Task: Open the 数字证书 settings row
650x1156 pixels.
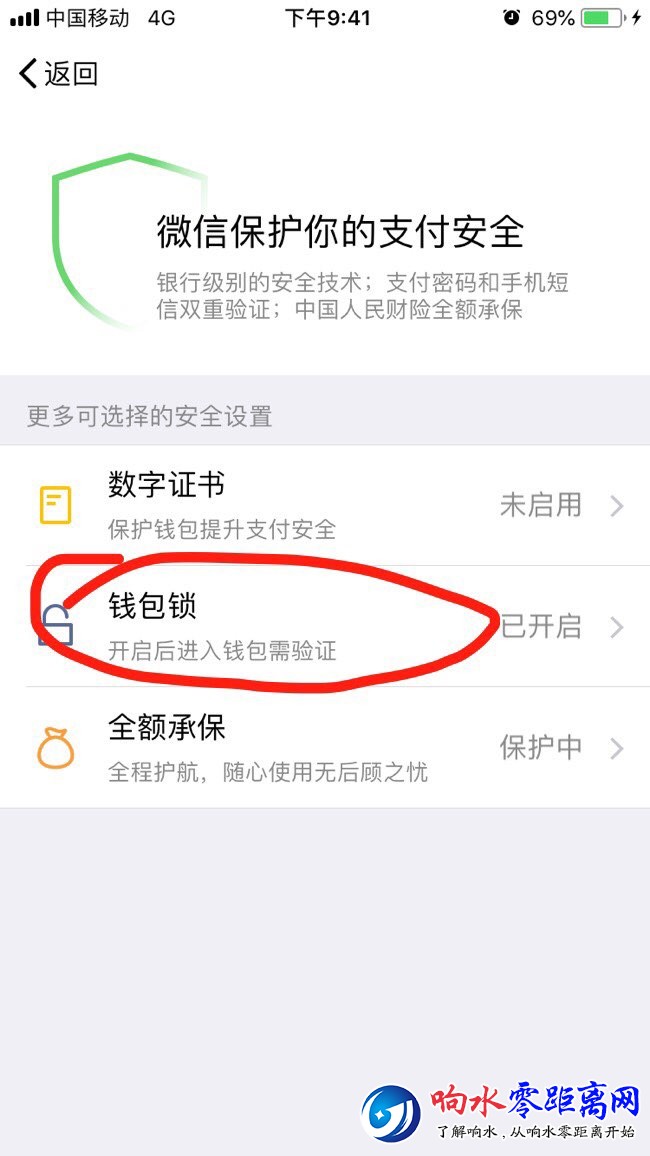Action: pos(325,505)
